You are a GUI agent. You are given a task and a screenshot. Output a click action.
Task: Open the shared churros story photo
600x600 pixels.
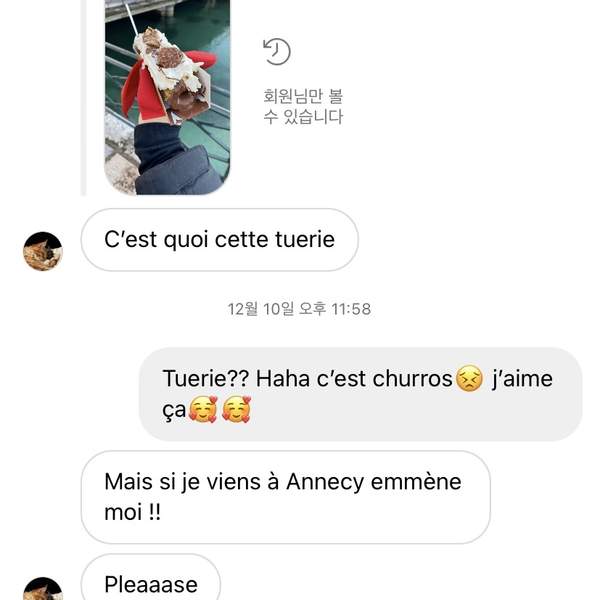pyautogui.click(x=167, y=95)
